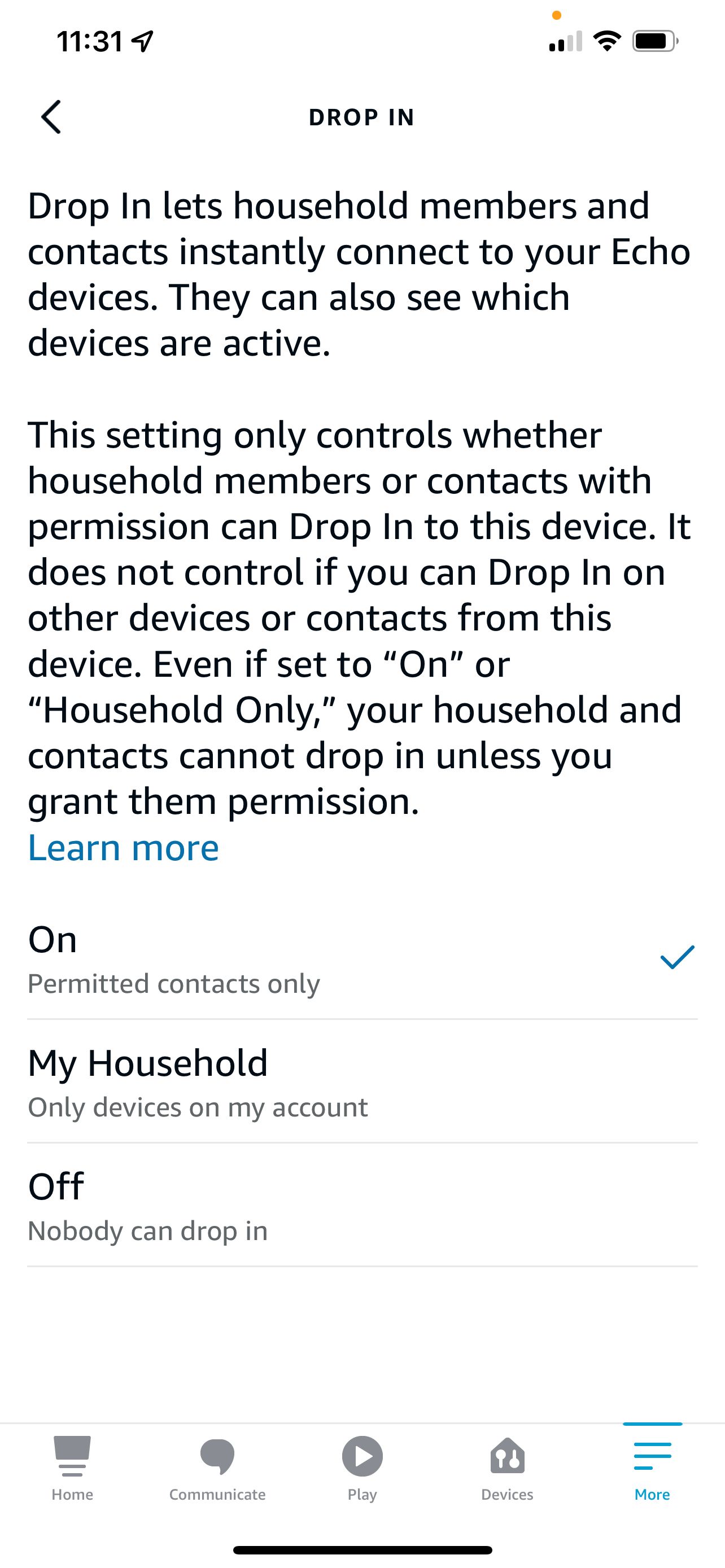Select On for permitted contacts only
The image size is (725, 1568).
pos(361,960)
